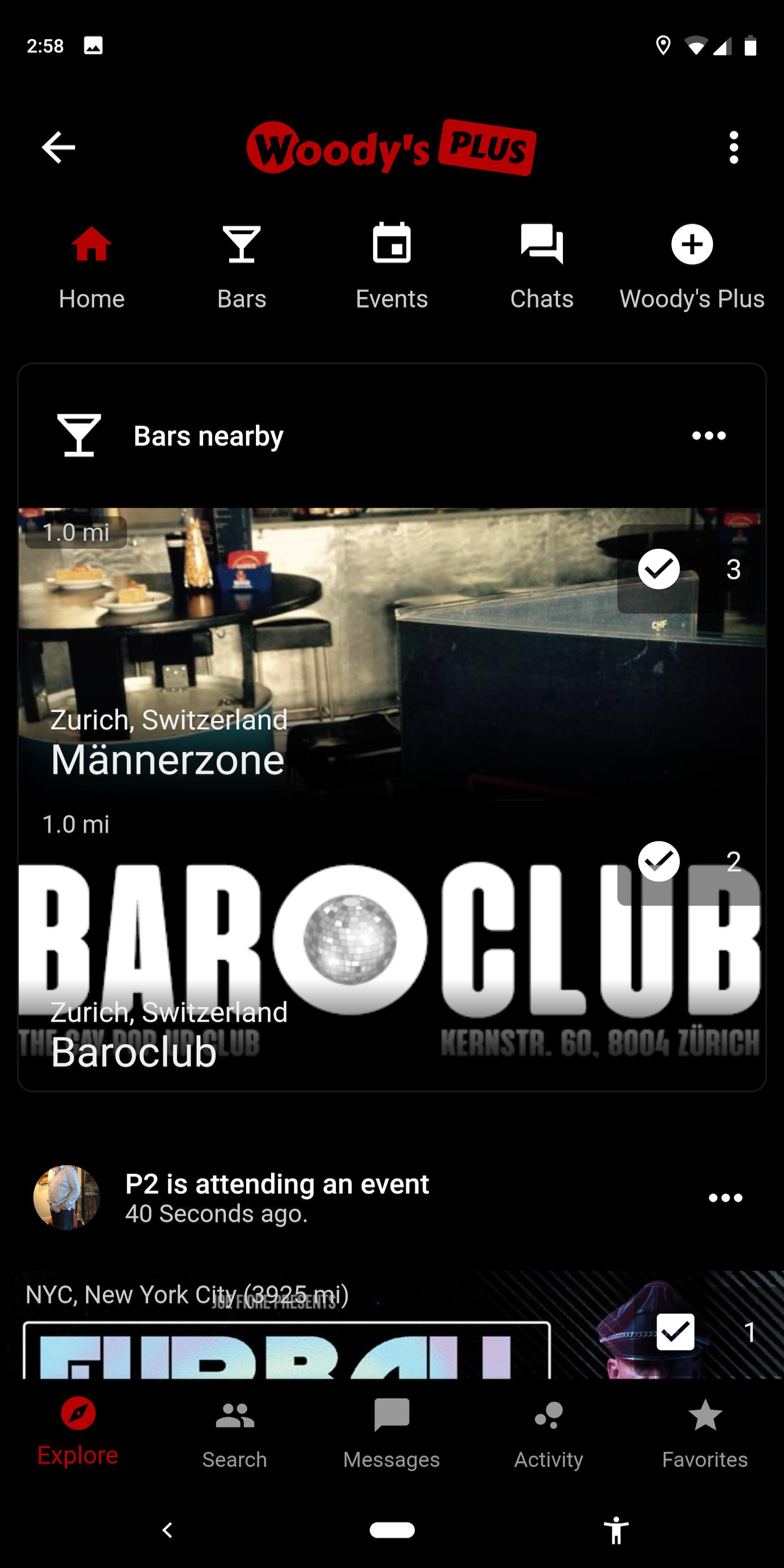Check in at Baroclub
Screen dimensions: 784x1568
tap(659, 861)
